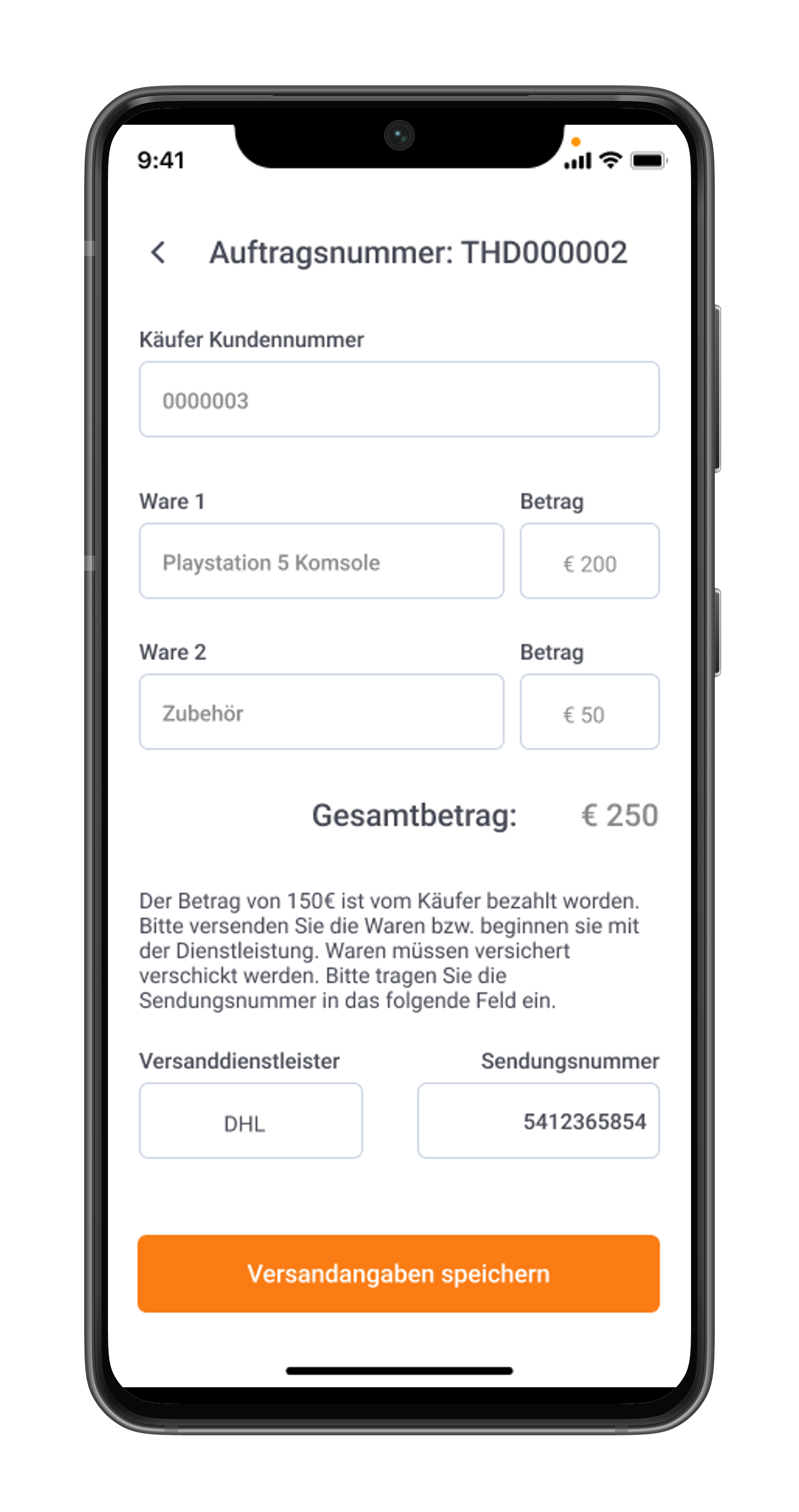Image resolution: width=799 pixels, height=1512 pixels.
Task: Select the Ware 1 Playstation 5 field
Action: [321, 561]
